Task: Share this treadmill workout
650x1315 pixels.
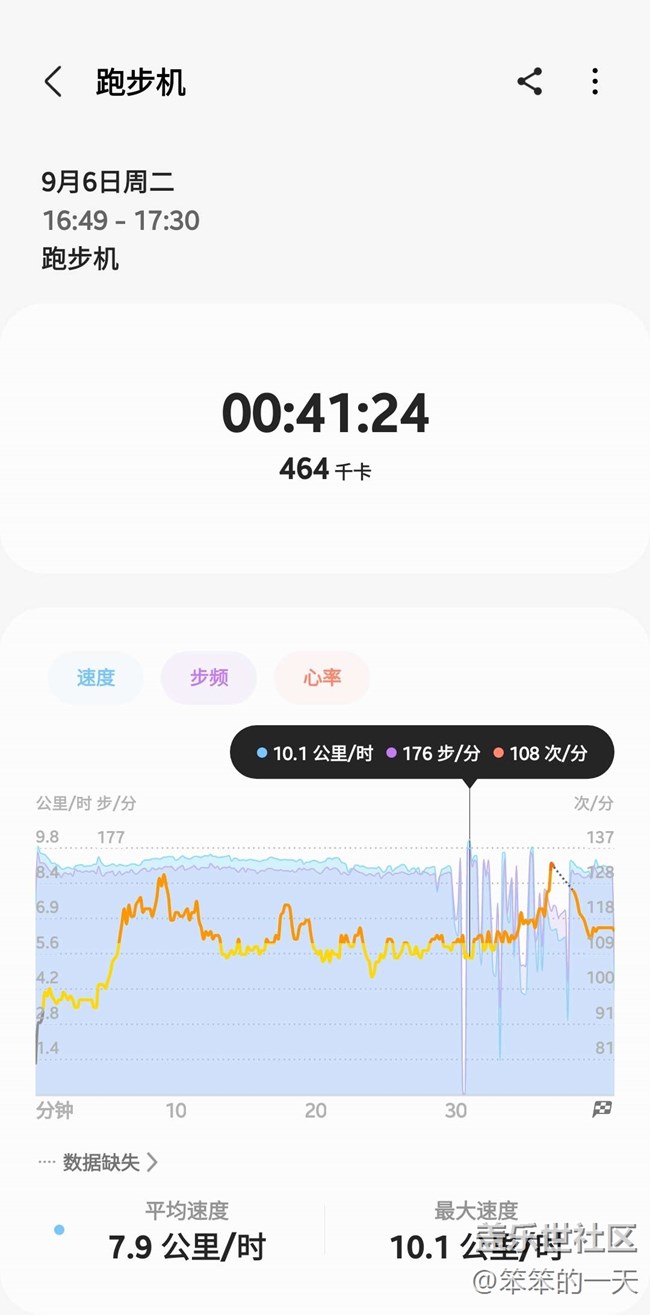Action: click(x=529, y=82)
